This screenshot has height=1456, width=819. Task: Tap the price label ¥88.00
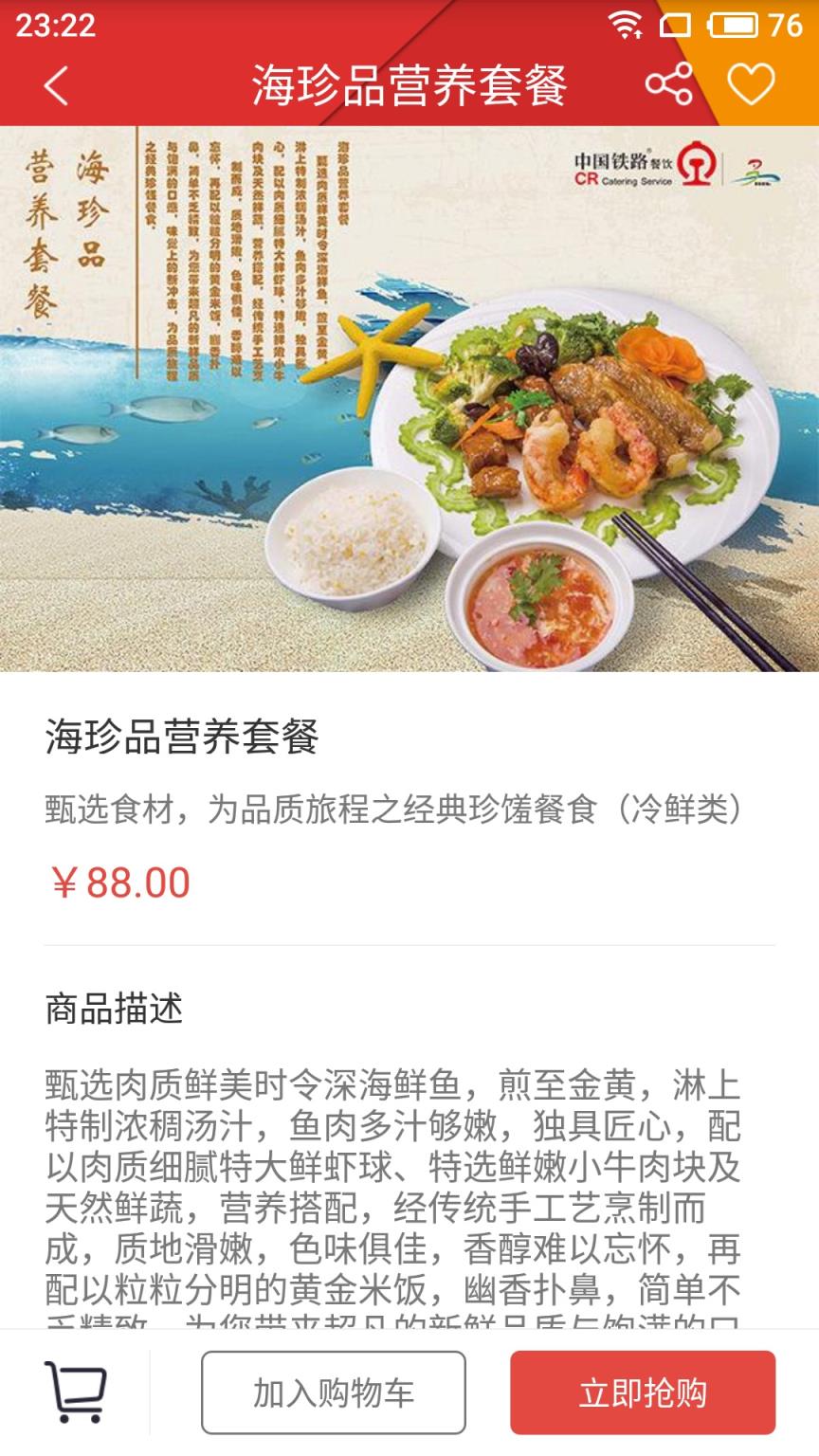click(118, 883)
